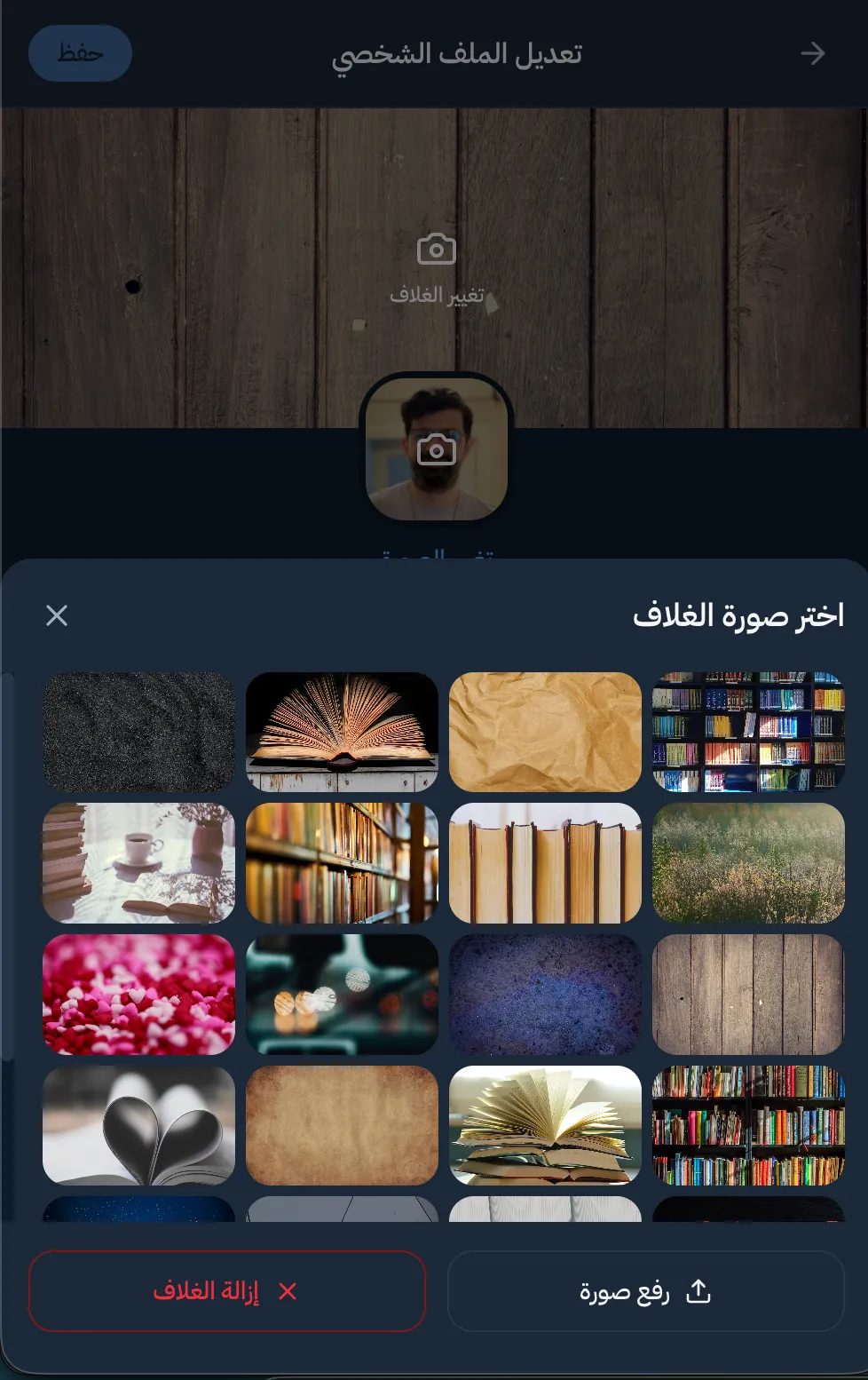Pick the stacked open books cover
Image resolution: width=868 pixels, height=1380 pixels.
(x=545, y=1126)
